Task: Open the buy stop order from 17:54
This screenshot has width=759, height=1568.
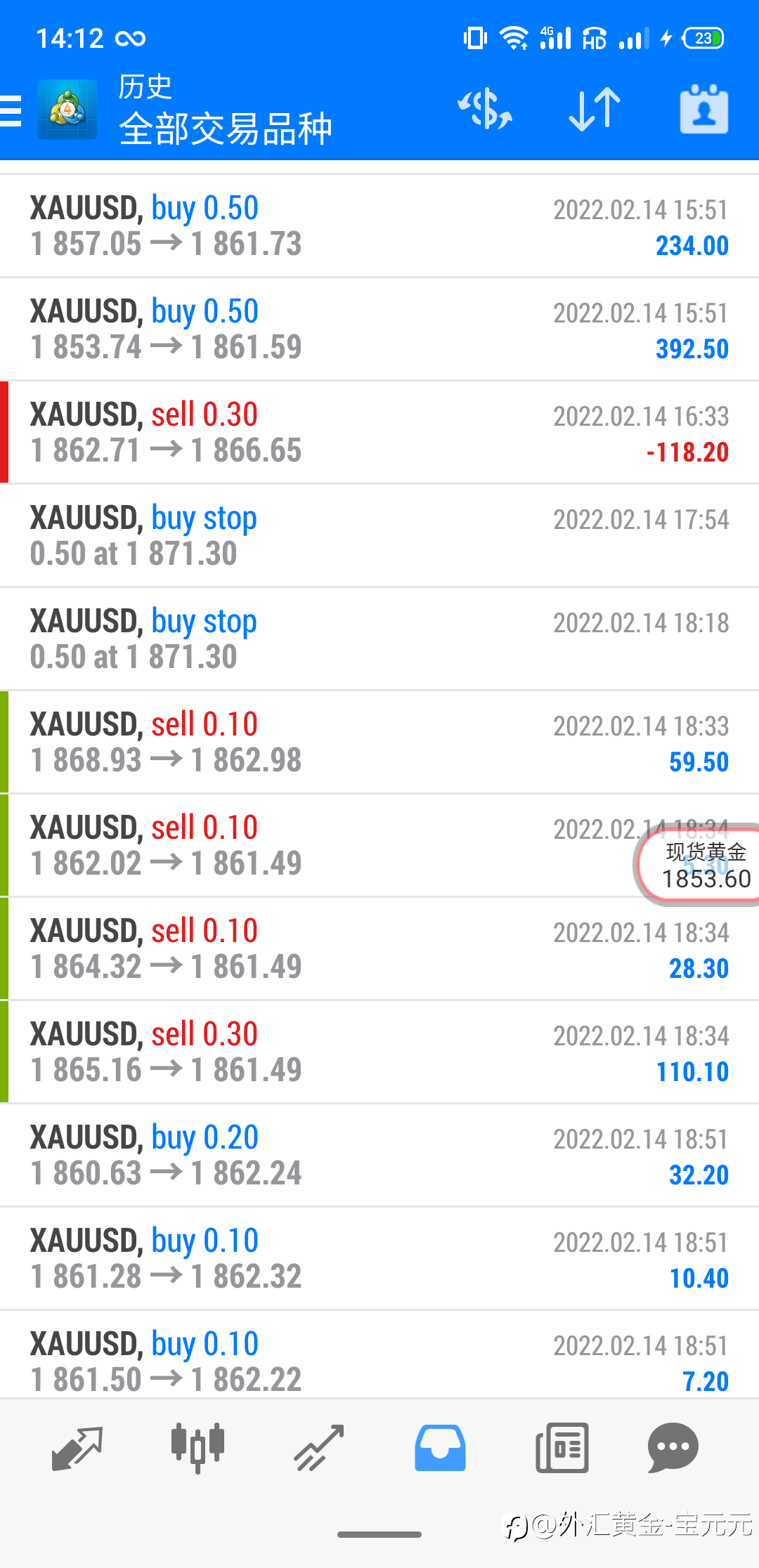Action: pyautogui.click(x=379, y=536)
